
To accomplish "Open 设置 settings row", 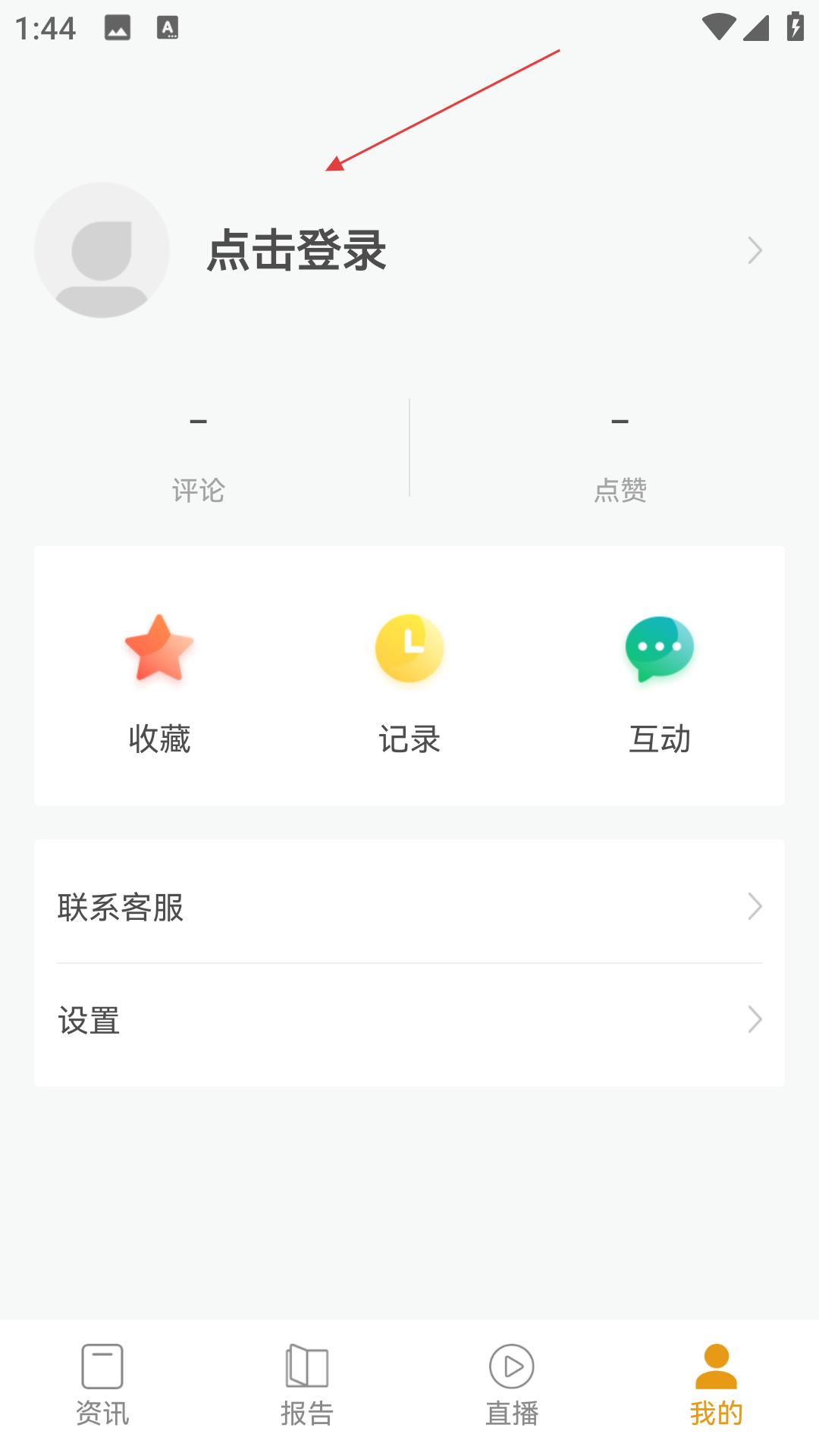I will (x=409, y=1020).
